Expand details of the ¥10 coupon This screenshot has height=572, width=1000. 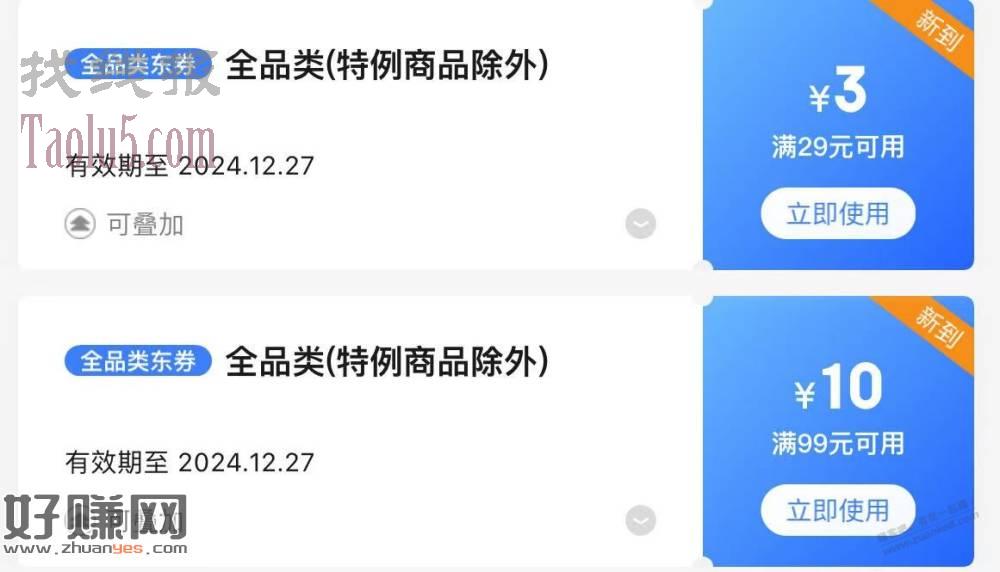640,520
